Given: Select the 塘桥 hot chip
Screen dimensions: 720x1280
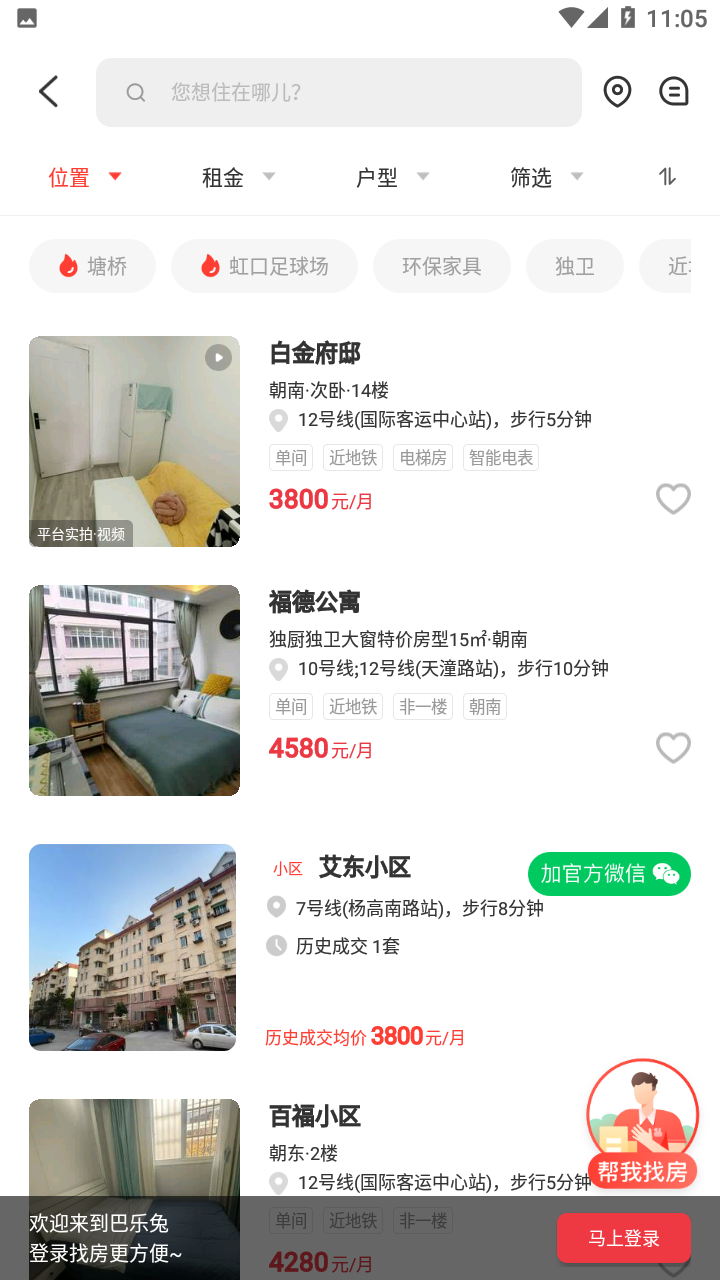Looking at the screenshot, I should pos(92,266).
